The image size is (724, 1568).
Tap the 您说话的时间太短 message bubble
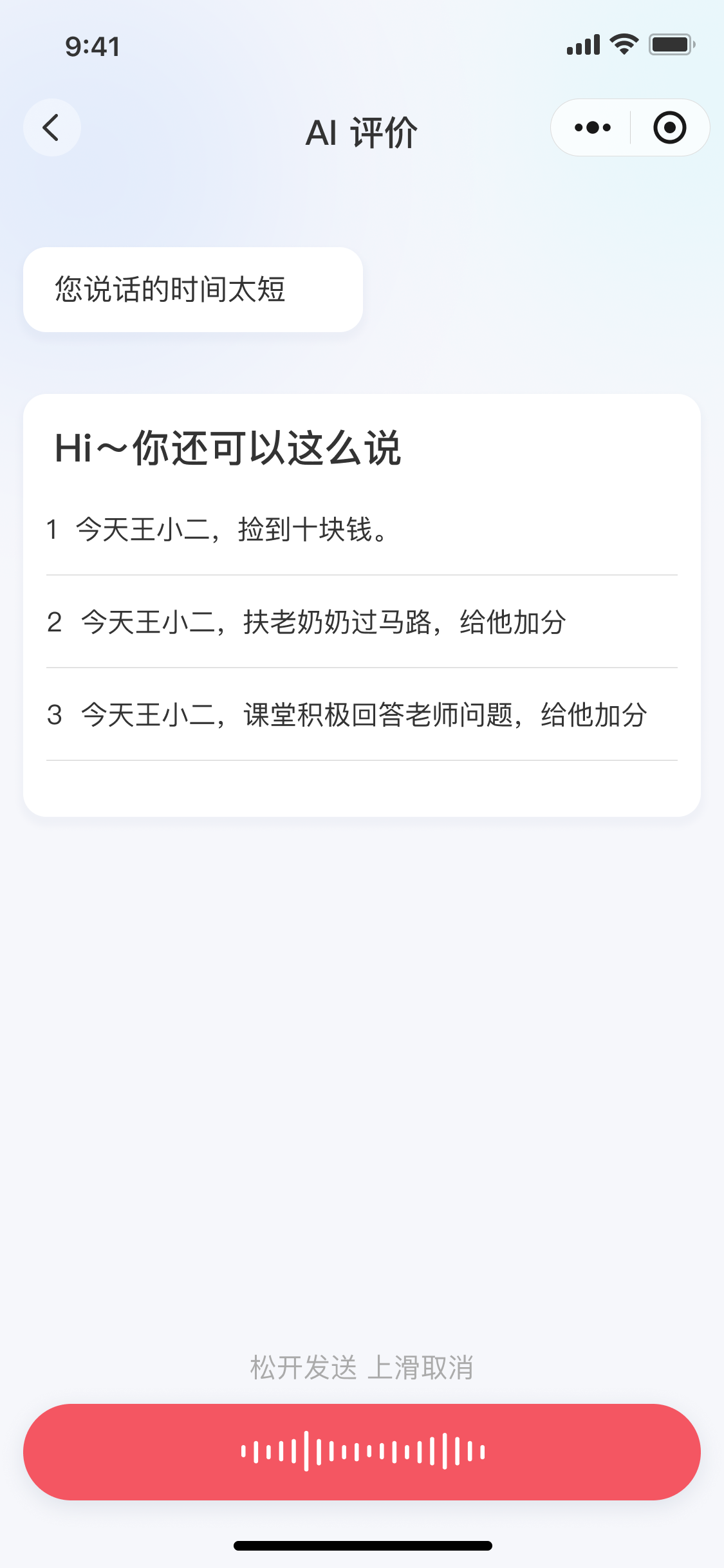point(193,288)
